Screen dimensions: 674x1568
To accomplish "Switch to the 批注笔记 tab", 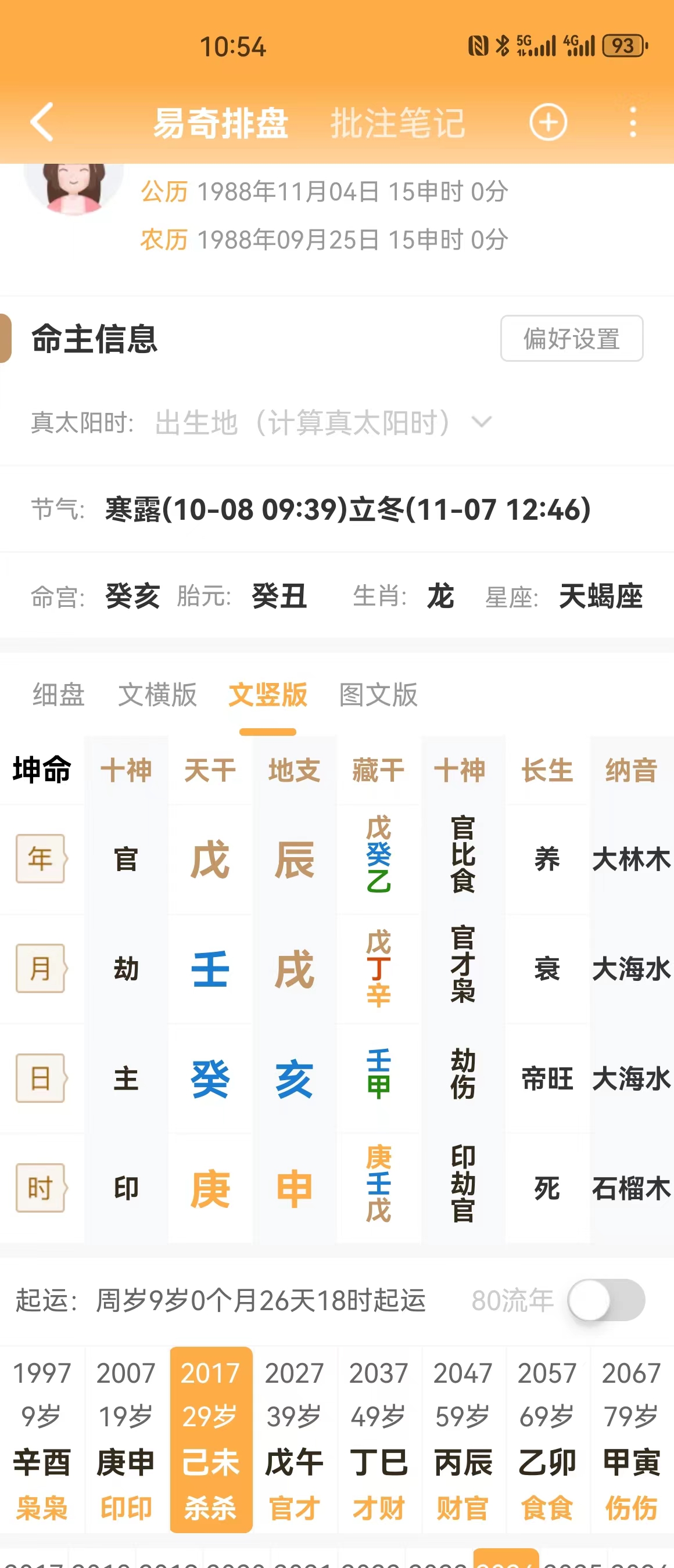I will pyautogui.click(x=397, y=123).
